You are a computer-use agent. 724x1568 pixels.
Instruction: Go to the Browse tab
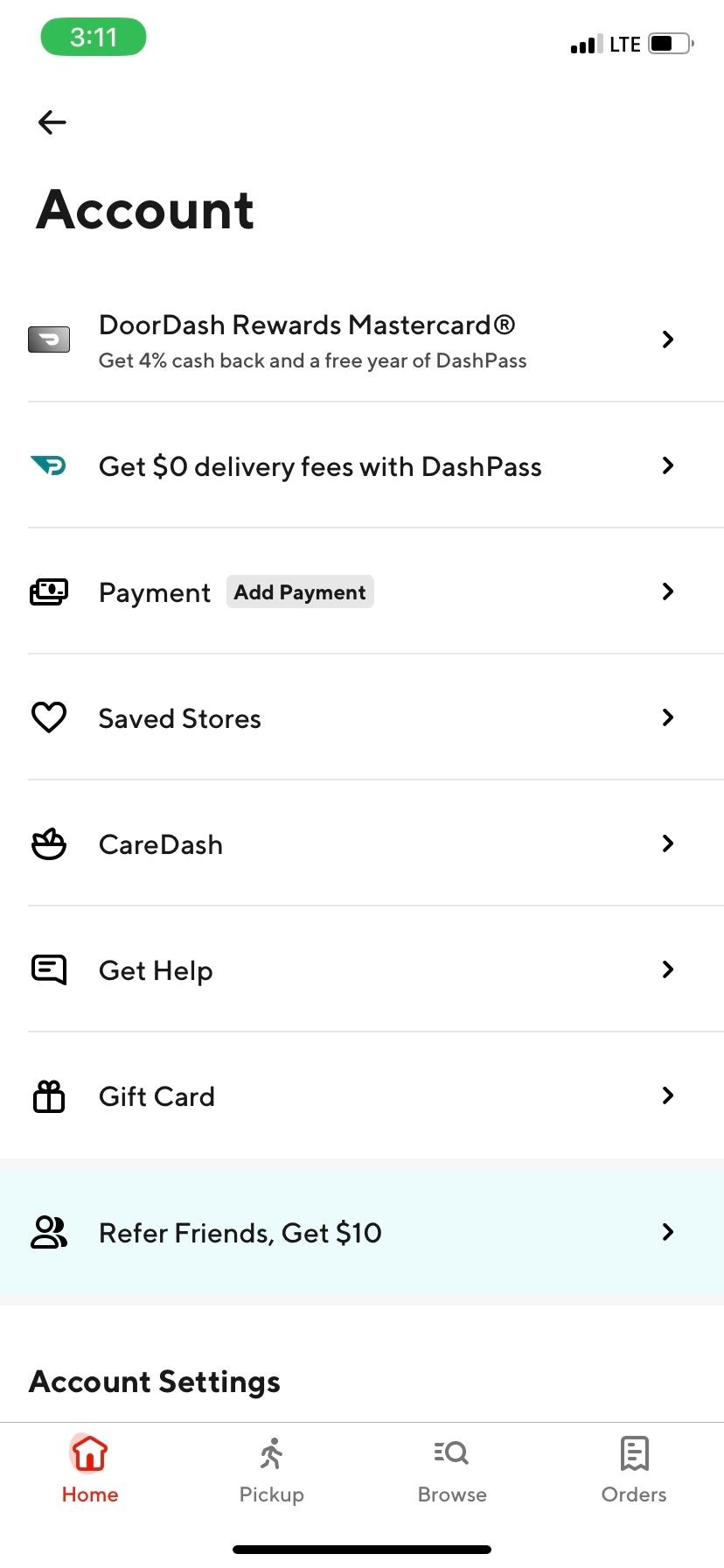point(452,1470)
